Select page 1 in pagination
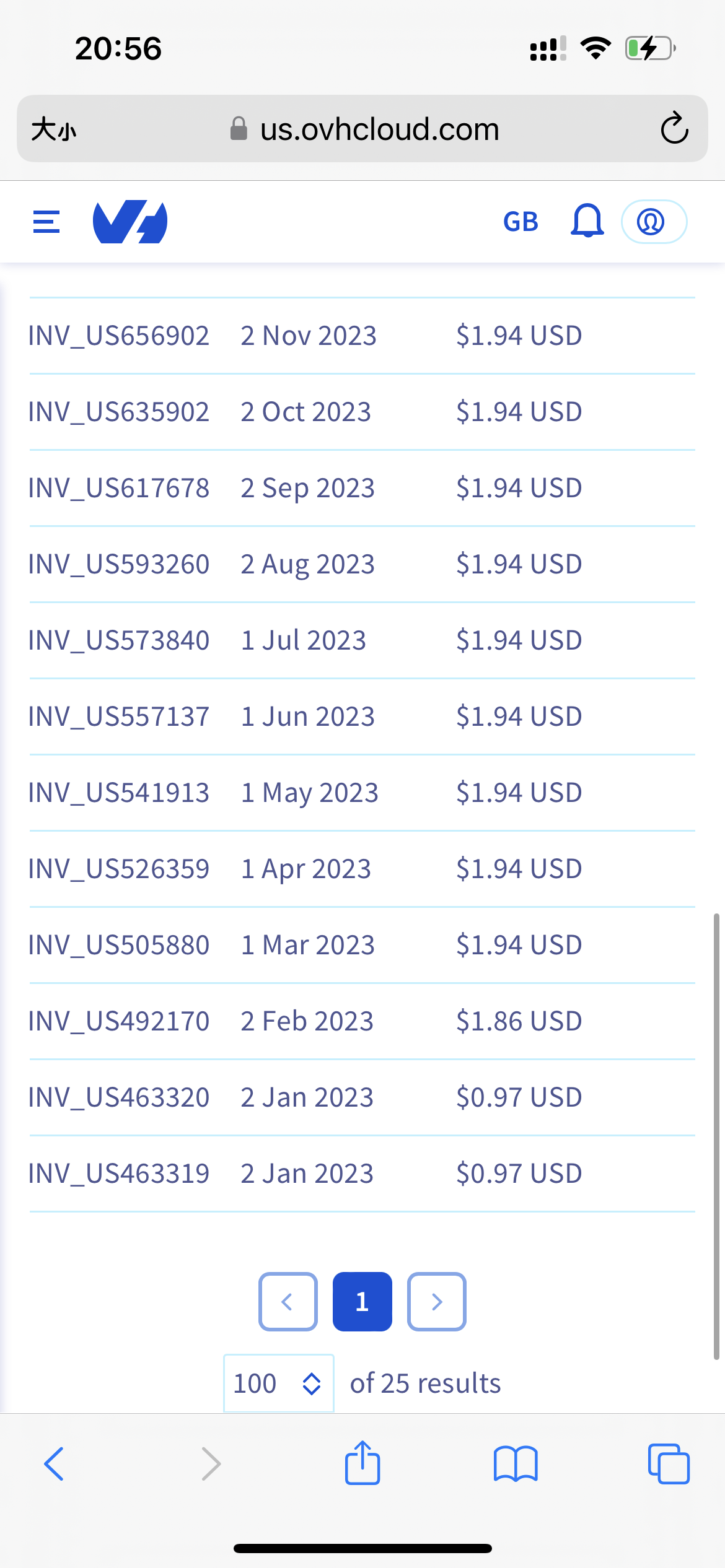 (362, 1302)
